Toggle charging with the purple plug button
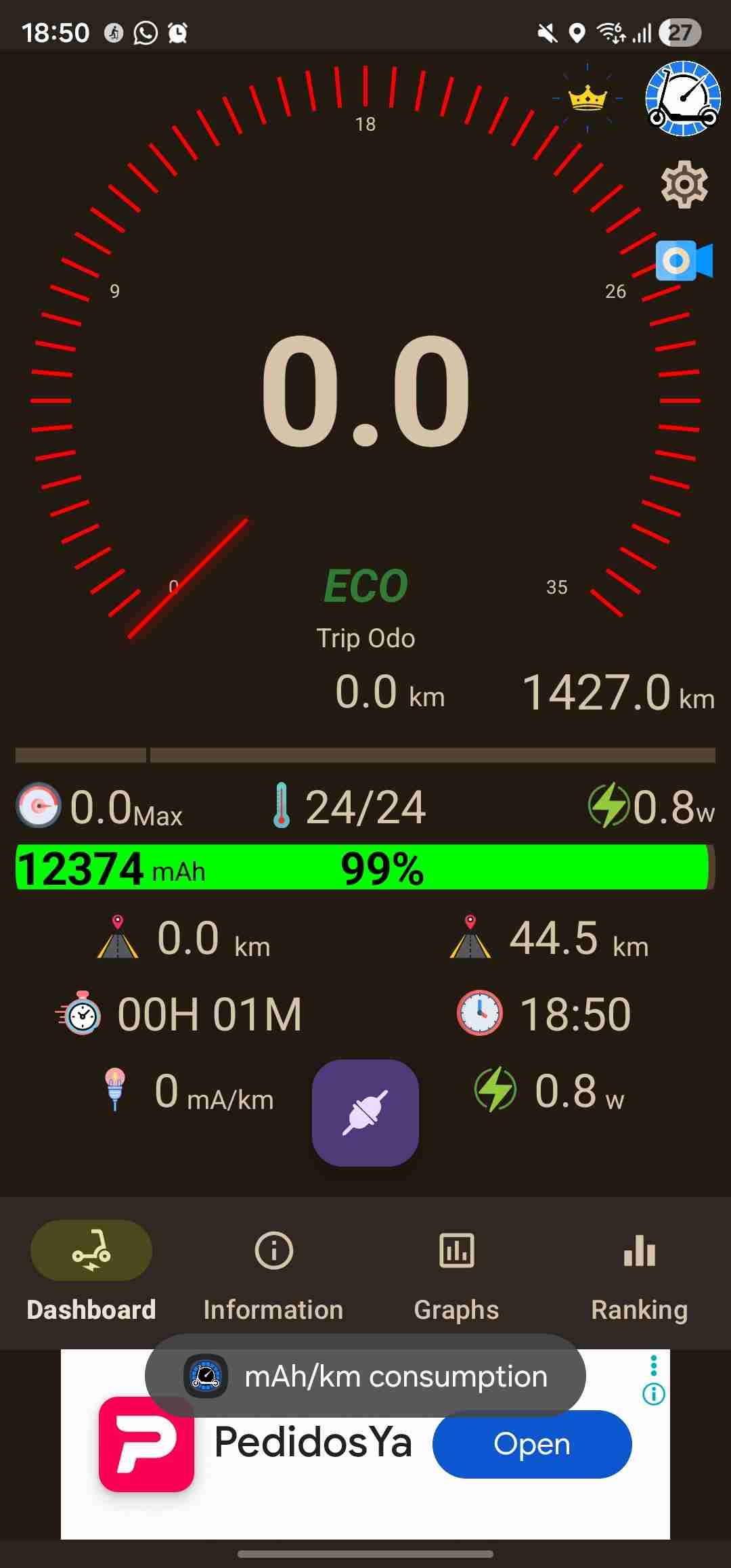 [x=365, y=1114]
